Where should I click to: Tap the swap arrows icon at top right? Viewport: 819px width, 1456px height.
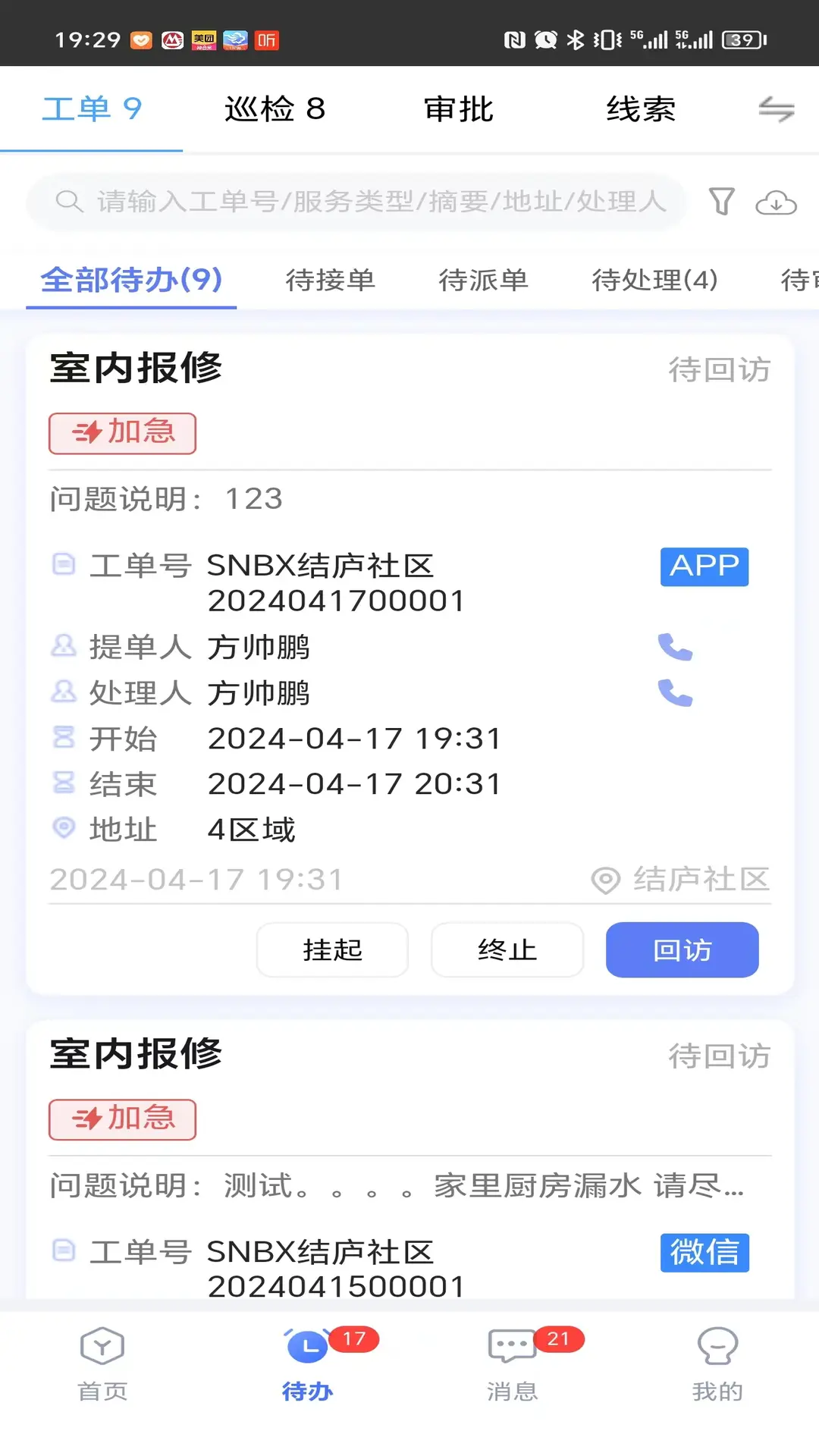776,110
